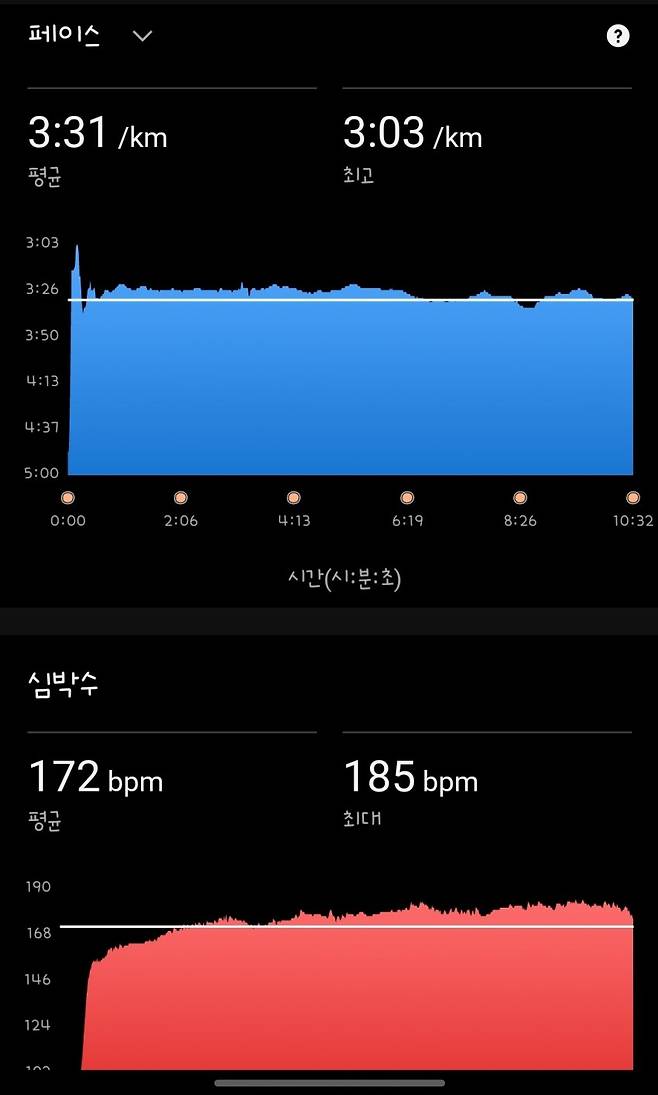Open the 페이스 metric dropdown
Screen dimensions: 658x1095
(x=142, y=36)
